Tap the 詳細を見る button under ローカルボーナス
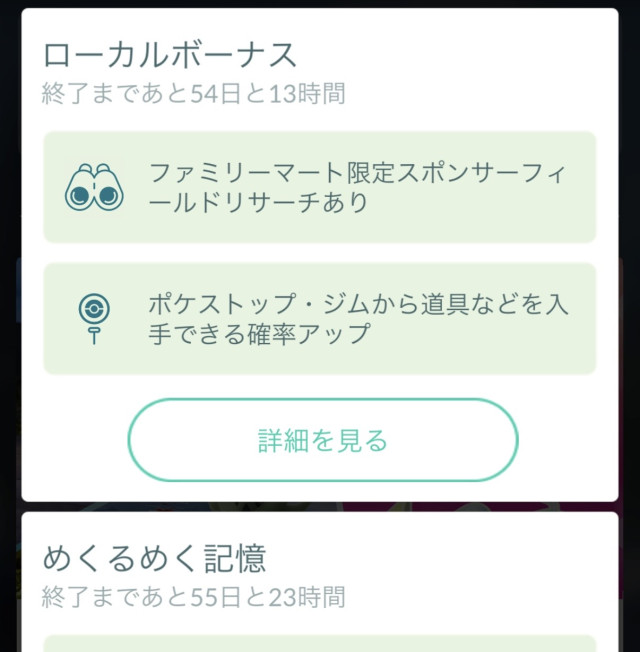 click(x=323, y=440)
